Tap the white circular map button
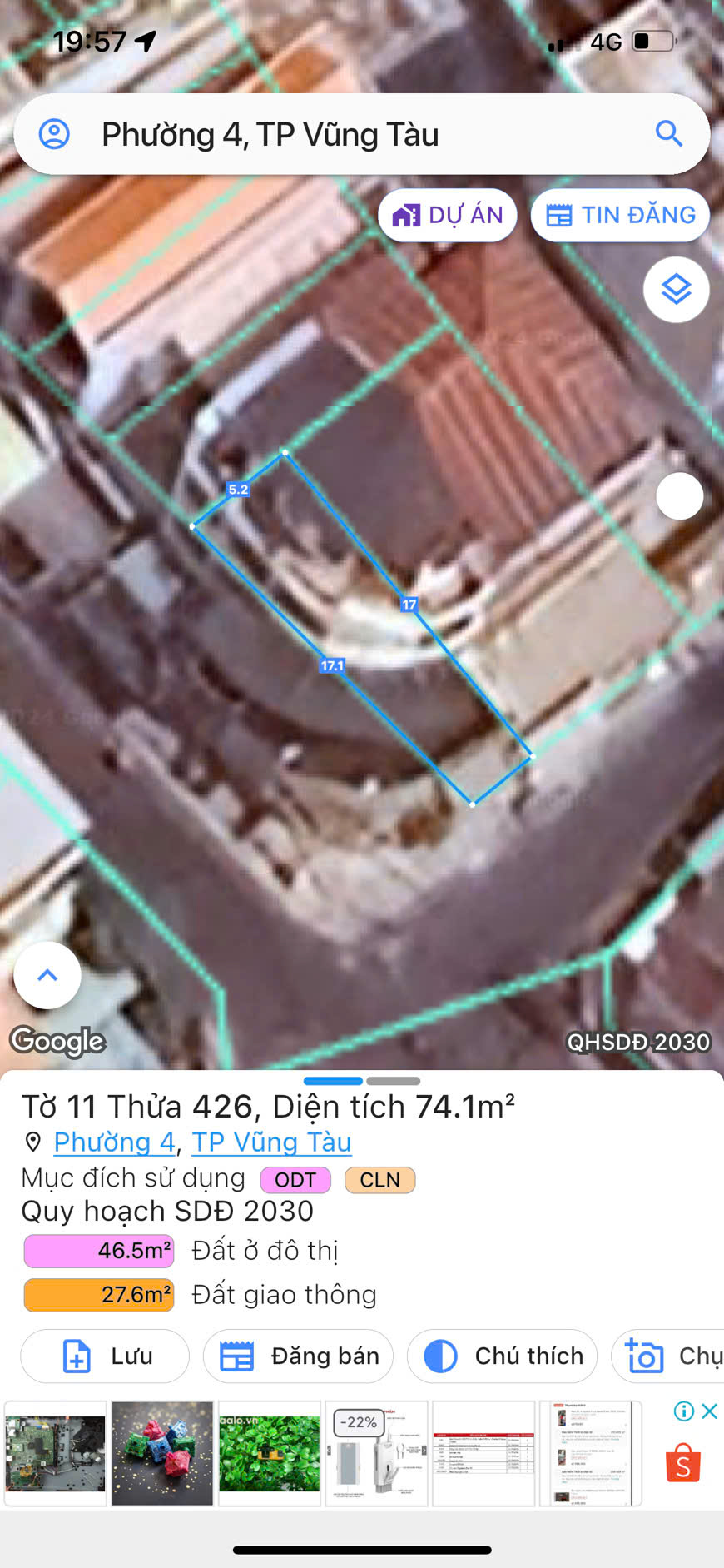This screenshot has height=1568, width=724. coord(679,496)
